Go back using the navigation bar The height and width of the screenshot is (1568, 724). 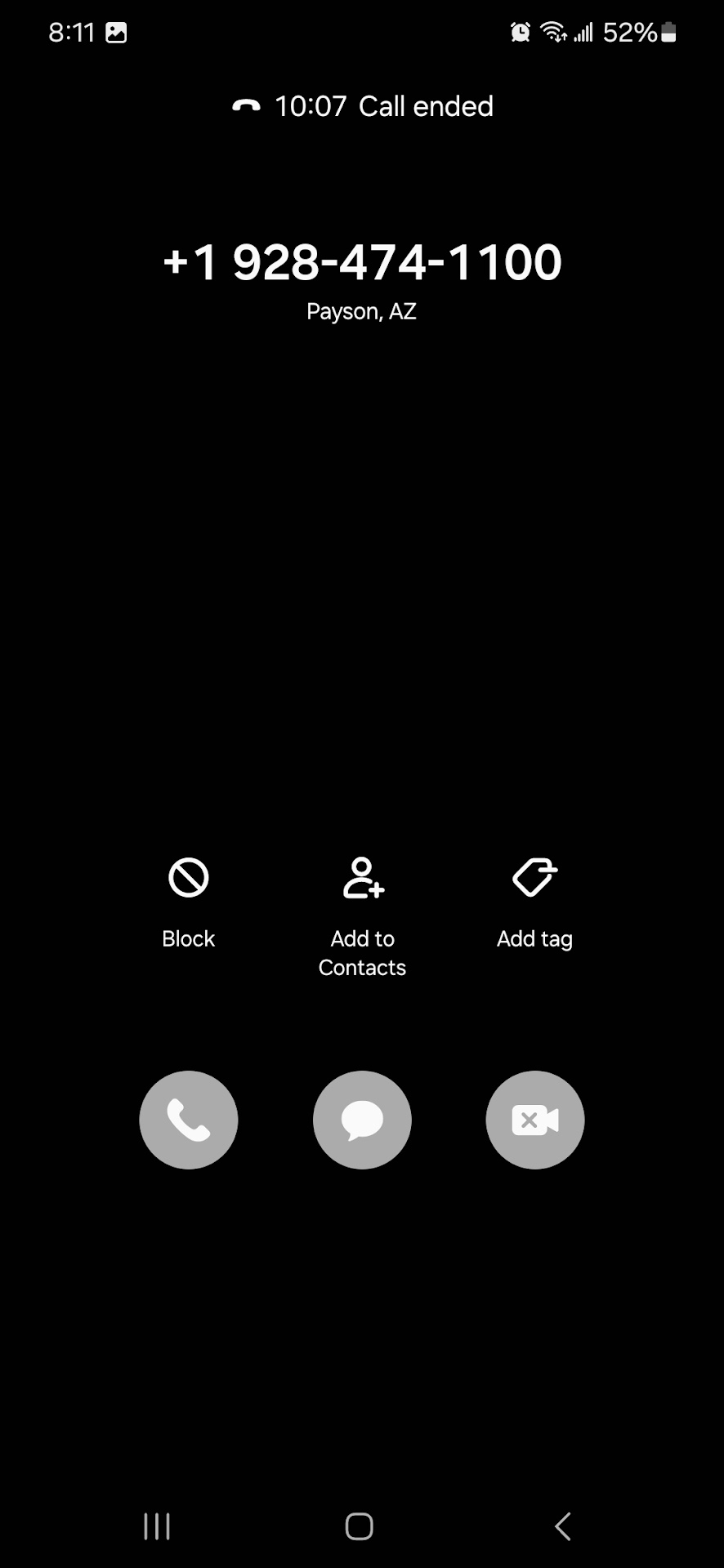pos(562,1526)
